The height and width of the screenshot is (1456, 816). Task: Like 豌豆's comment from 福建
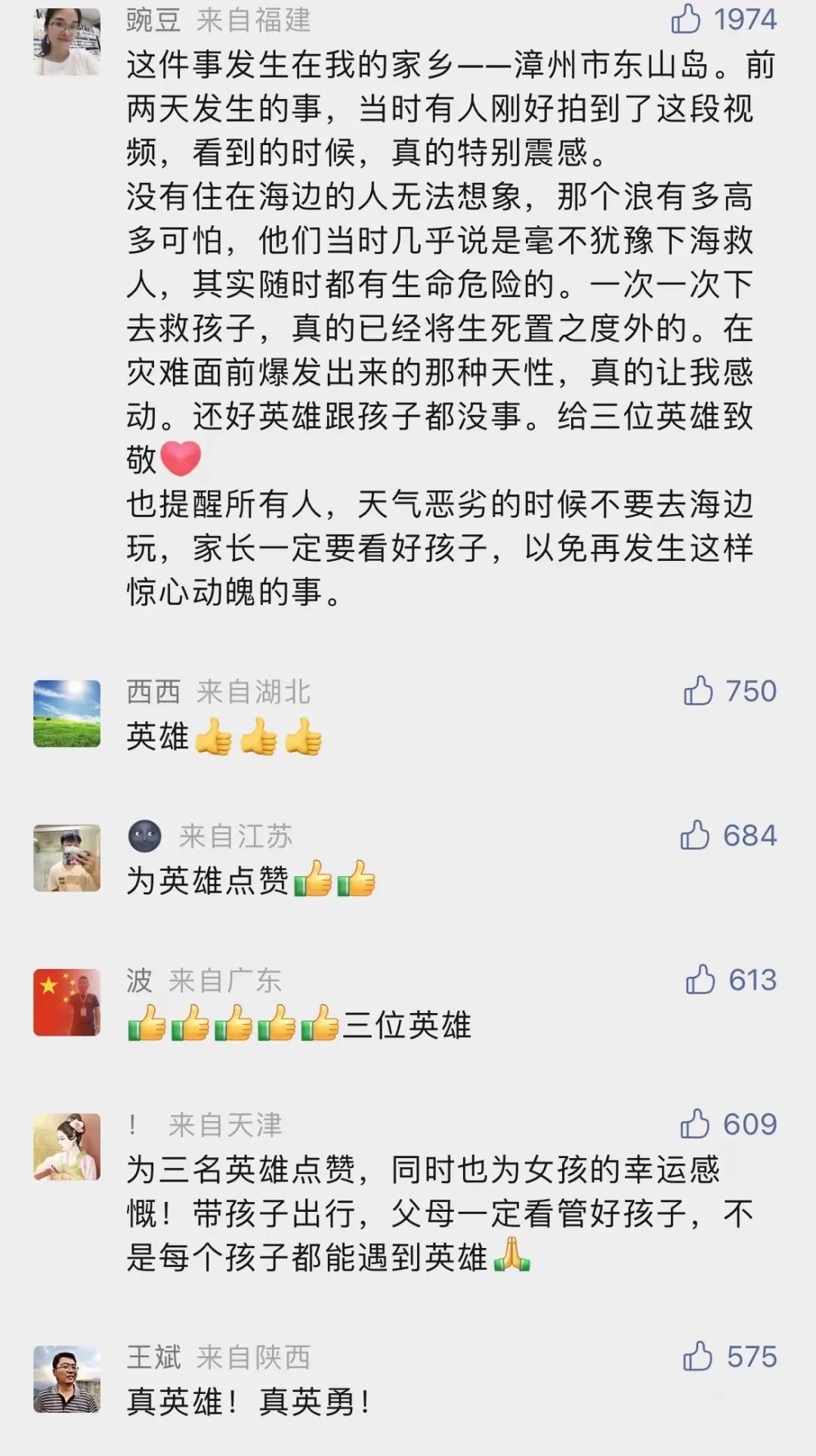tap(686, 19)
